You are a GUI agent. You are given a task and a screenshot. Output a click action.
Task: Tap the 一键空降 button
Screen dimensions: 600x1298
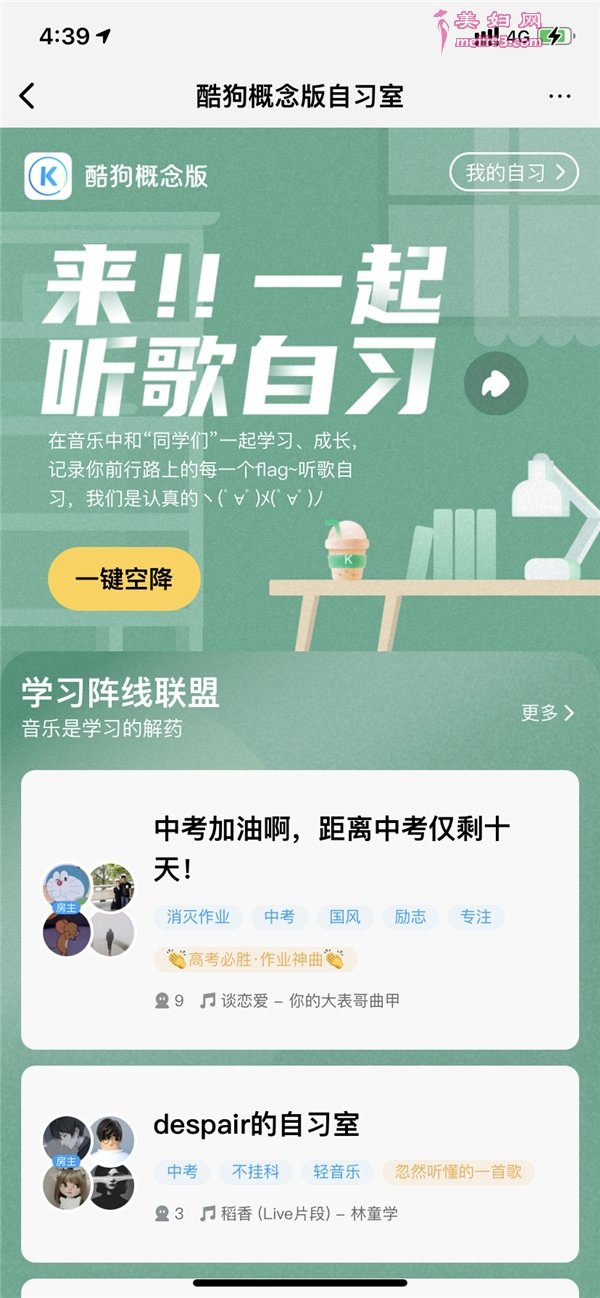point(124,579)
